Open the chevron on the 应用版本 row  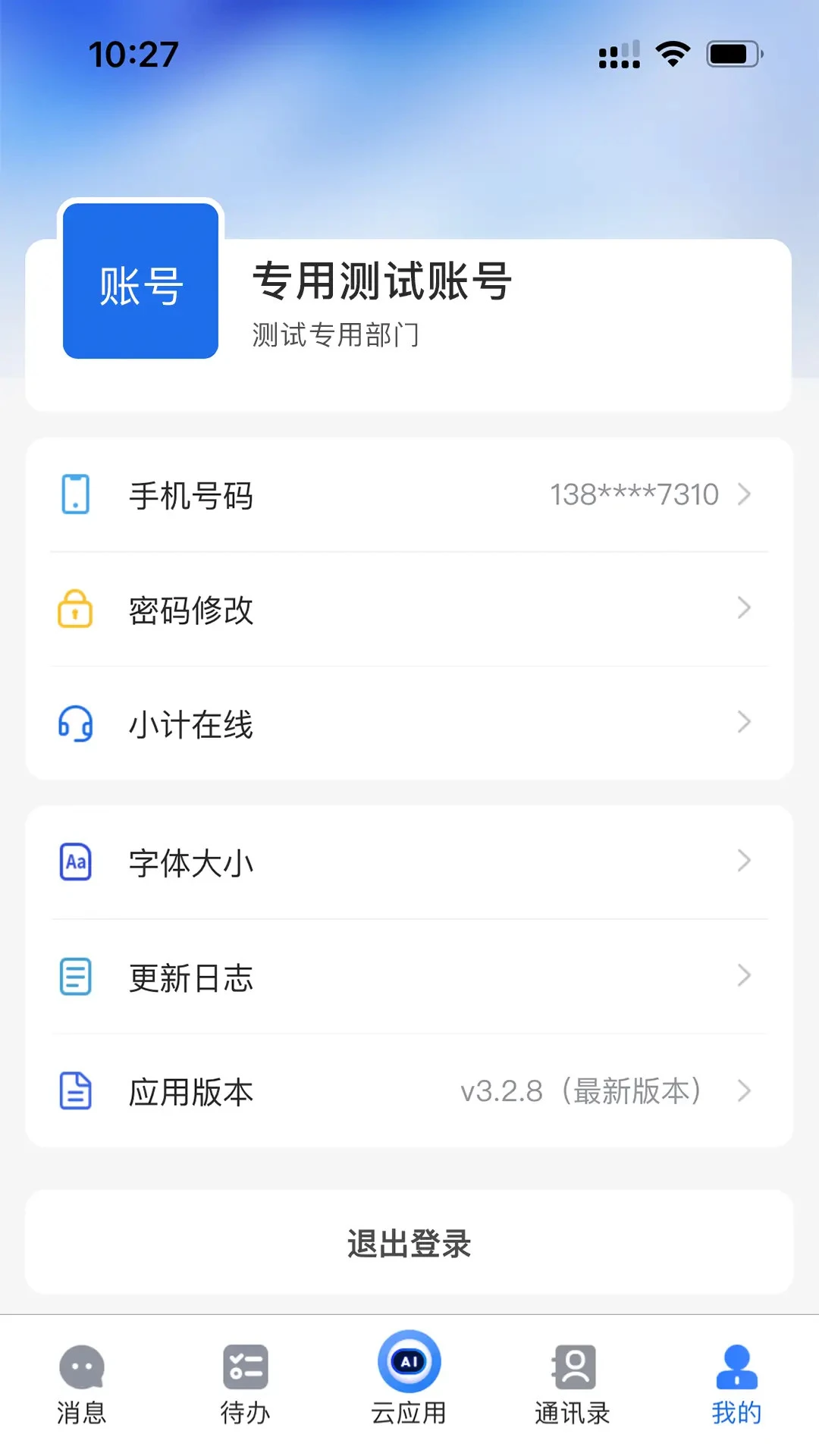point(743,1092)
